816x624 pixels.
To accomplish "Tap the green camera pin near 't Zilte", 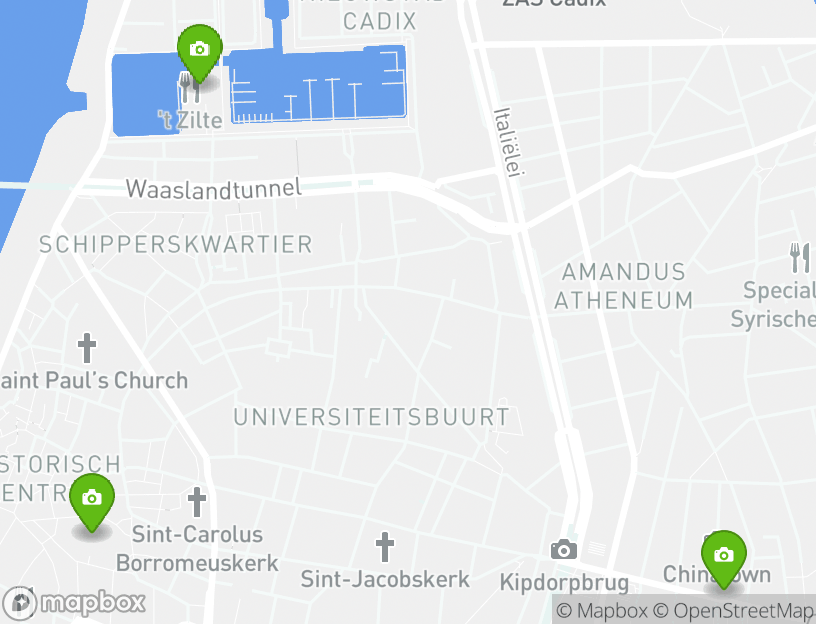I will 198,50.
